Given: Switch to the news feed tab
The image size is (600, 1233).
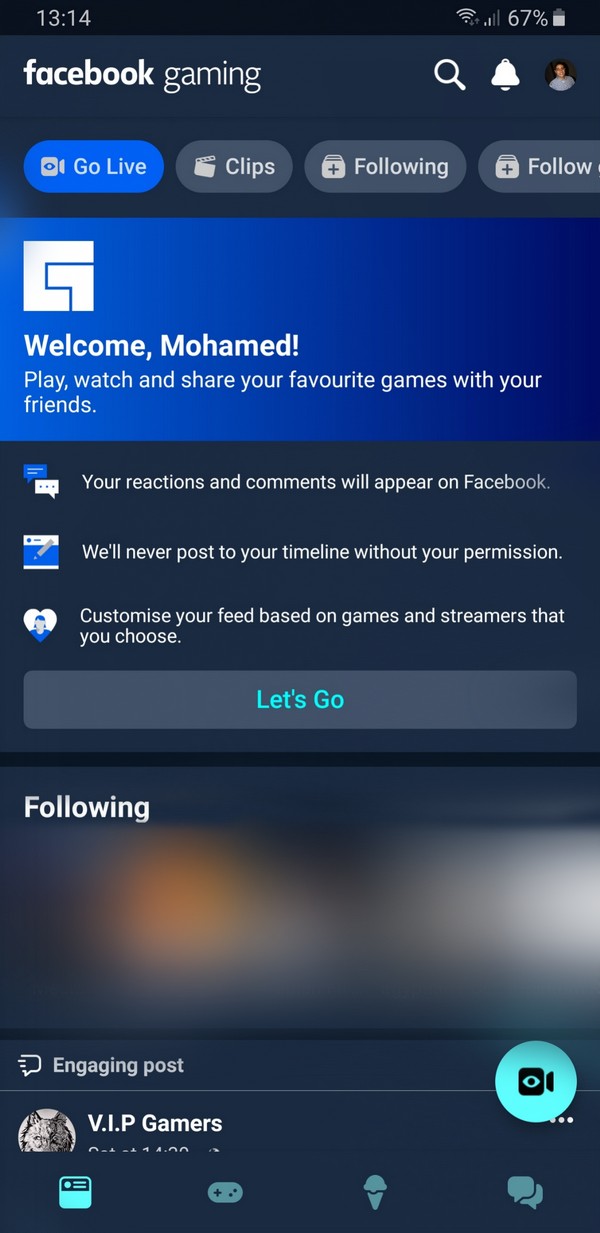Looking at the screenshot, I should [x=75, y=1191].
